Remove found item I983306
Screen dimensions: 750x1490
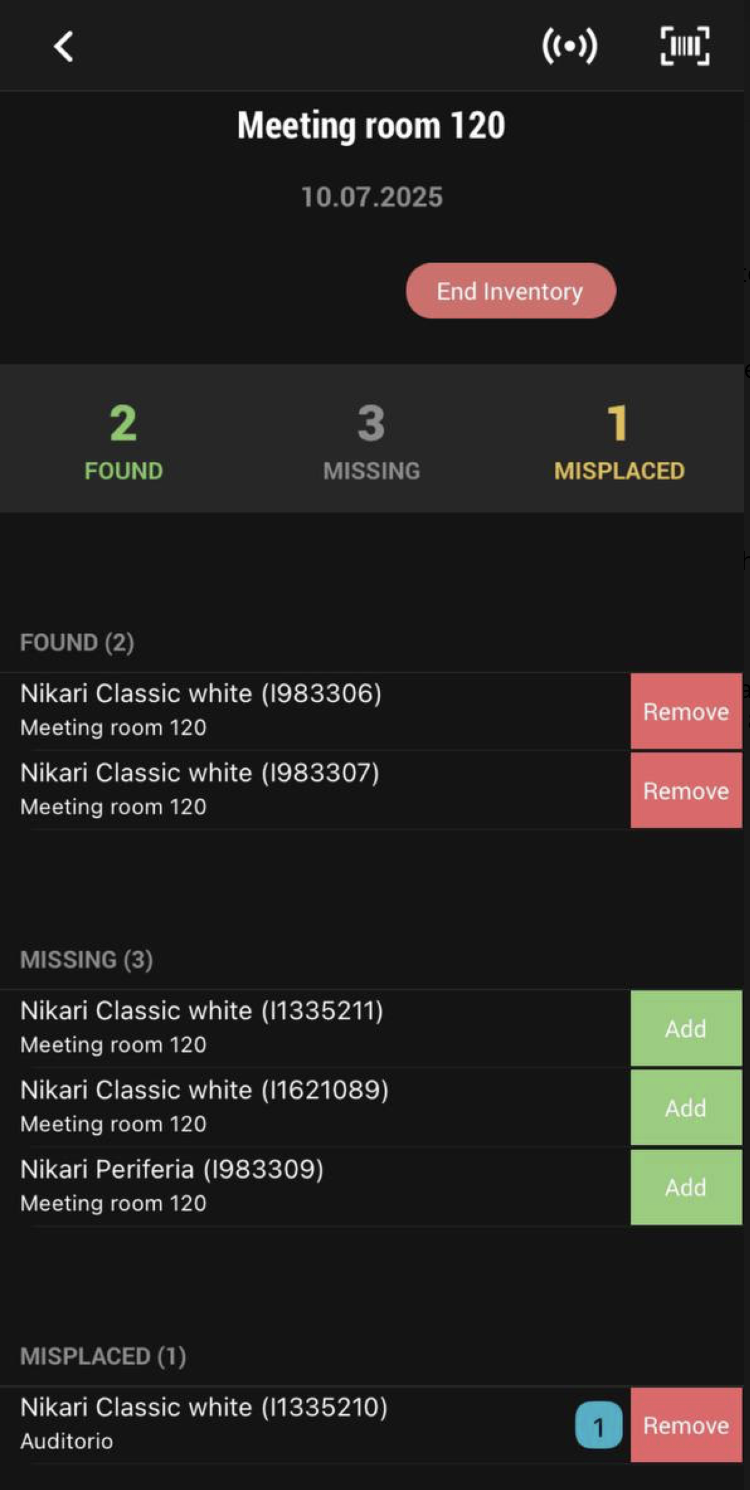686,711
